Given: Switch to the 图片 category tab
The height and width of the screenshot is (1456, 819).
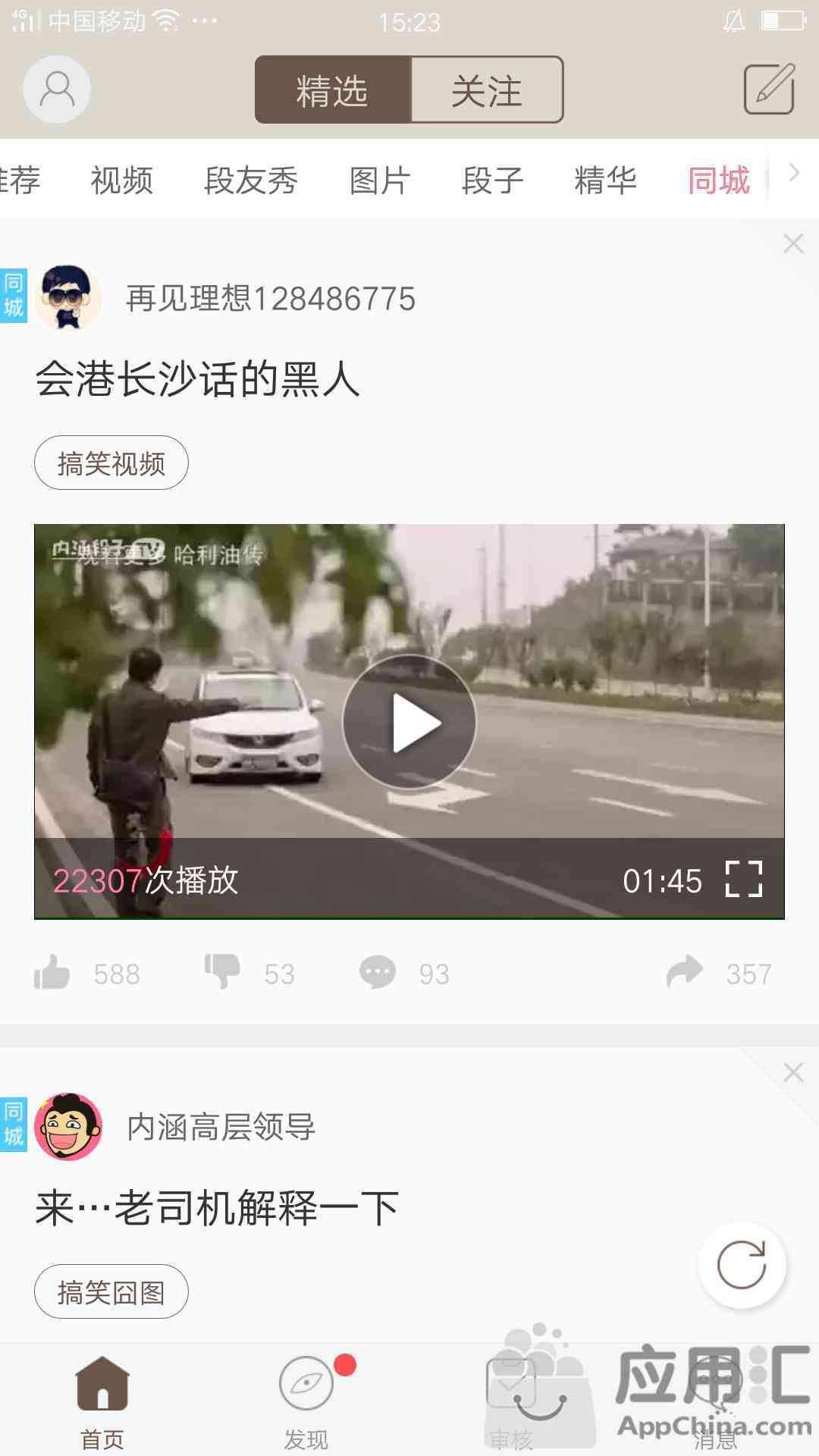Looking at the screenshot, I should pyautogui.click(x=380, y=180).
